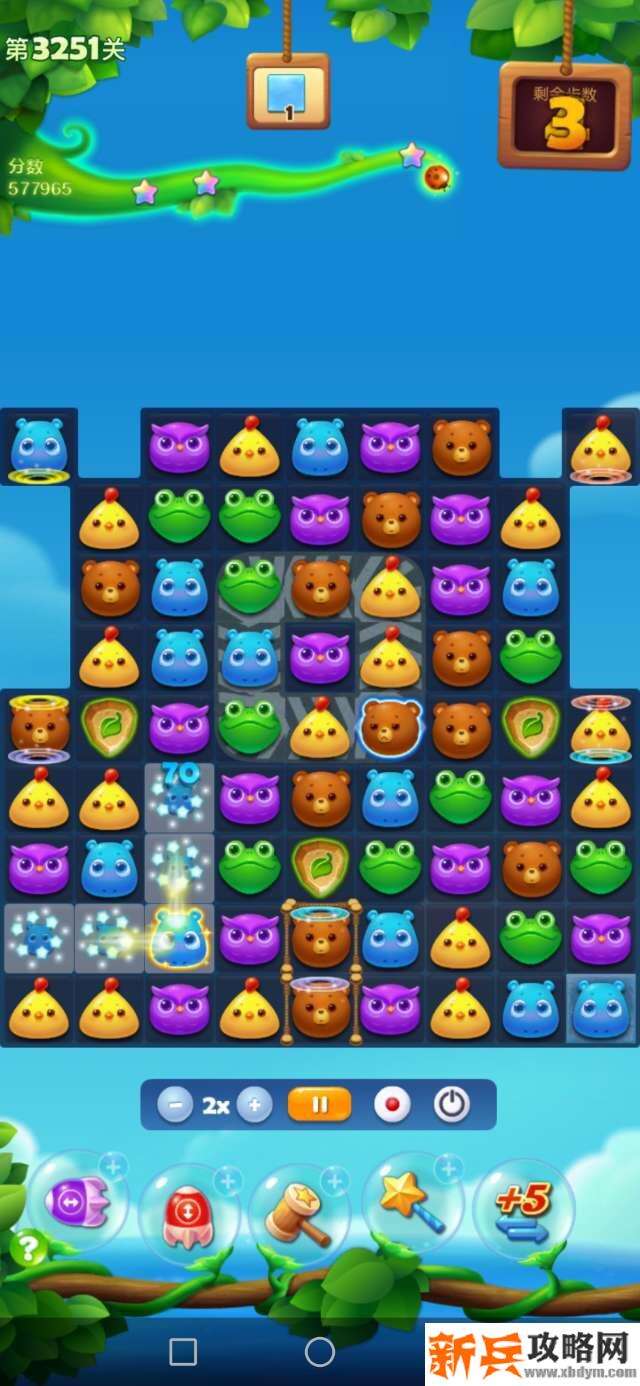The height and width of the screenshot is (1386, 640).
Task: Get the +5 extra moves booster
Action: coord(523,1207)
